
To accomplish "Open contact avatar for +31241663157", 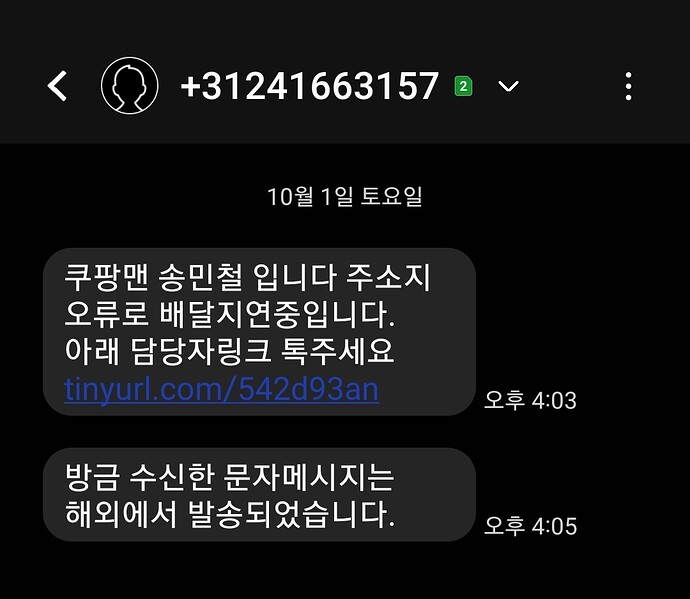I will click(130, 86).
